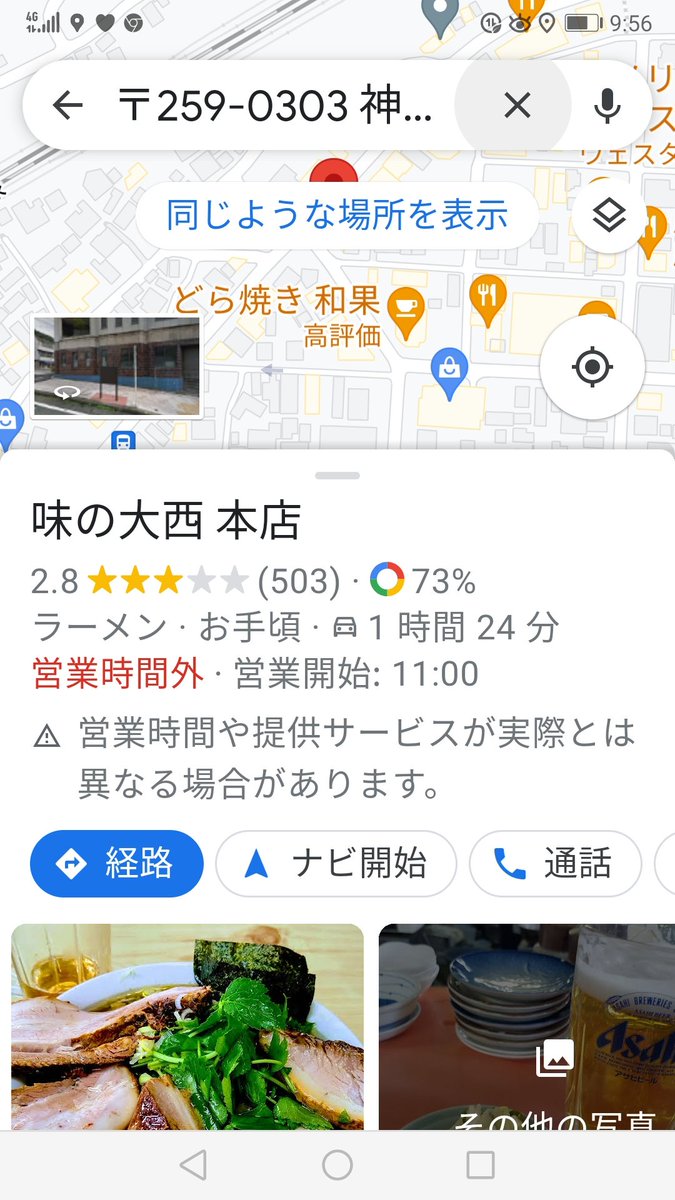Open the Street View thumbnail
The width and height of the screenshot is (675, 1200).
[x=116, y=366]
